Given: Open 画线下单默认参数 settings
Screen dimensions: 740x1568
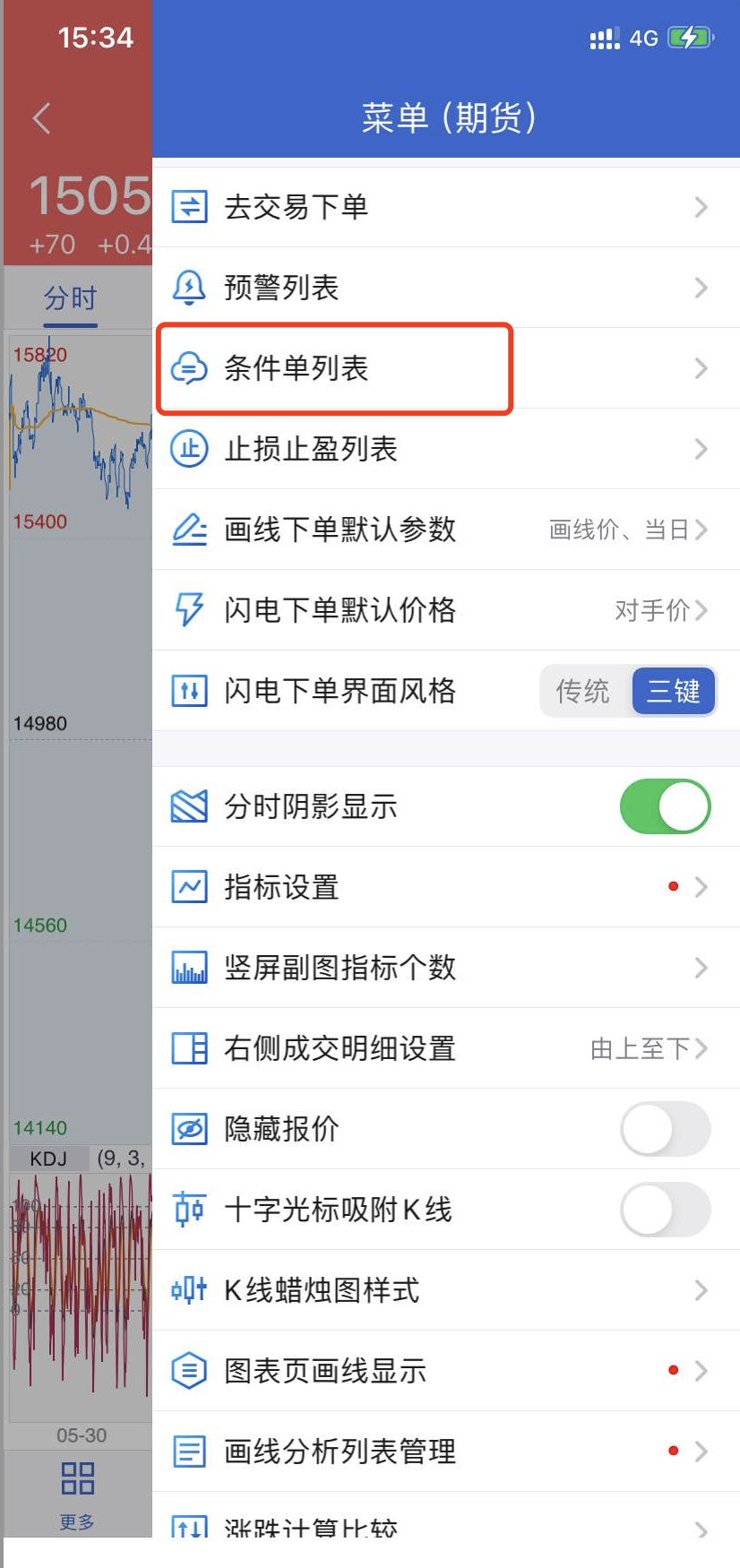Looking at the screenshot, I should click(445, 530).
